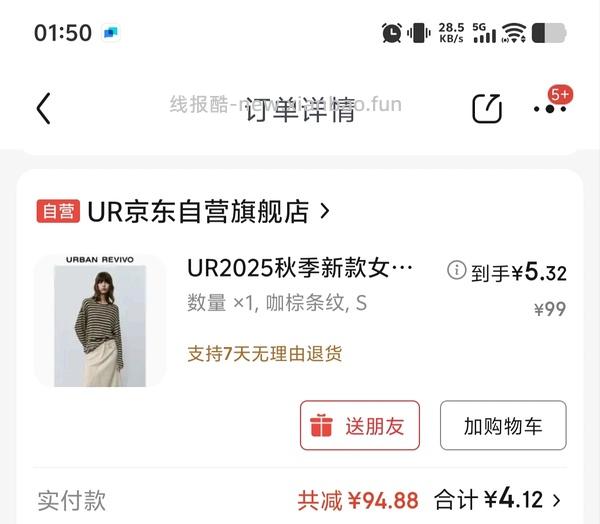The height and width of the screenshot is (524, 600).
Task: Go back from the order details page
Action: coord(43,108)
